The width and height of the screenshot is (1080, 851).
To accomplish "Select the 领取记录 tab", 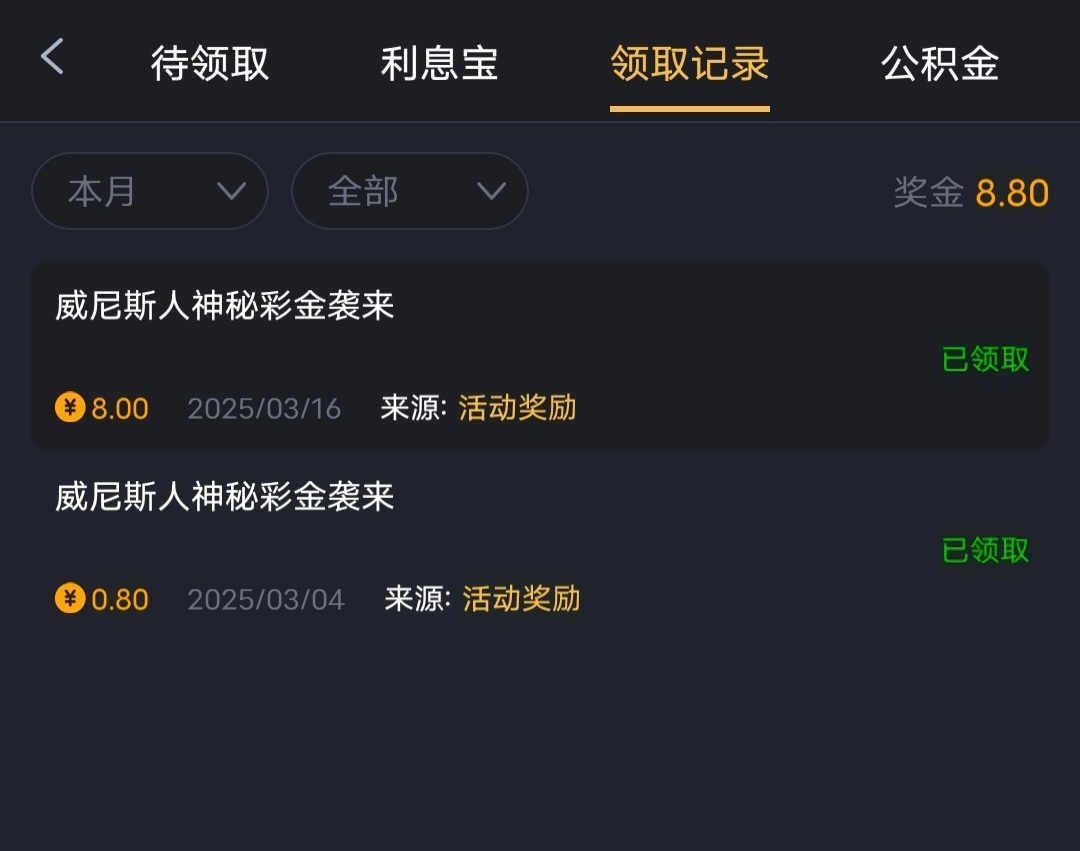I will tap(689, 64).
